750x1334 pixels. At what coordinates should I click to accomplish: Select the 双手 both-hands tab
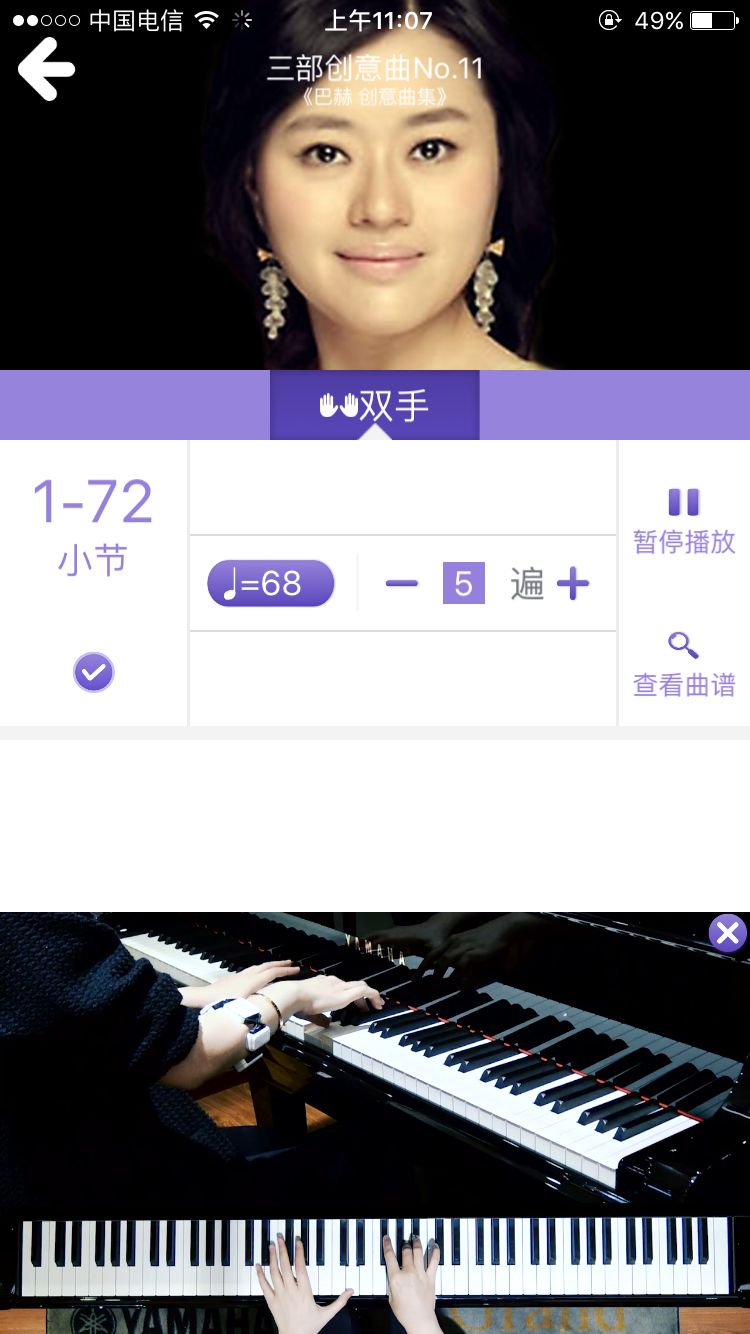point(375,405)
